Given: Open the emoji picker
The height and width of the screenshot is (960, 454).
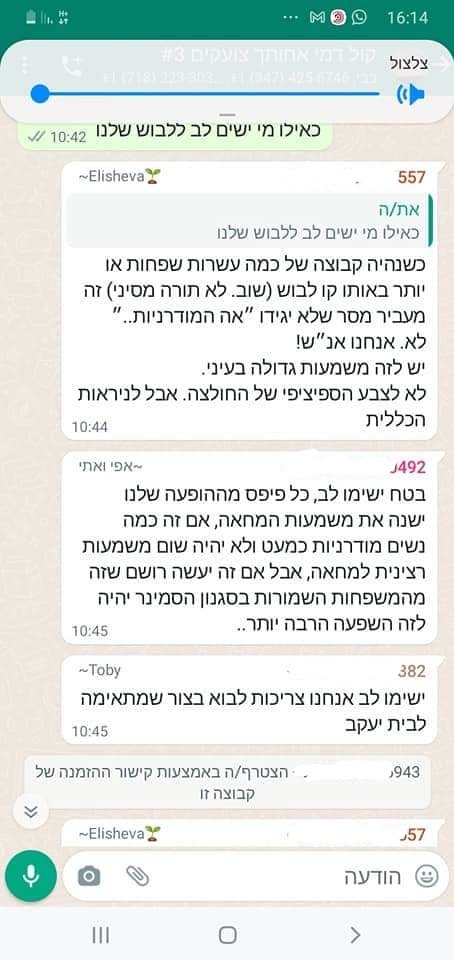Looking at the screenshot, I should click(426, 876).
